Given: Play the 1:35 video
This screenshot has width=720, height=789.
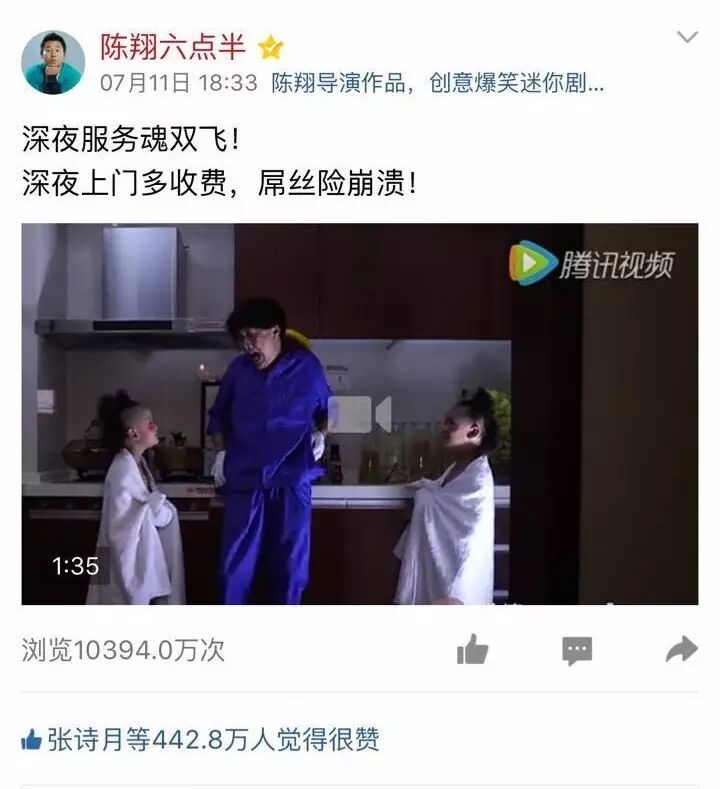Looking at the screenshot, I should click(x=359, y=414).
